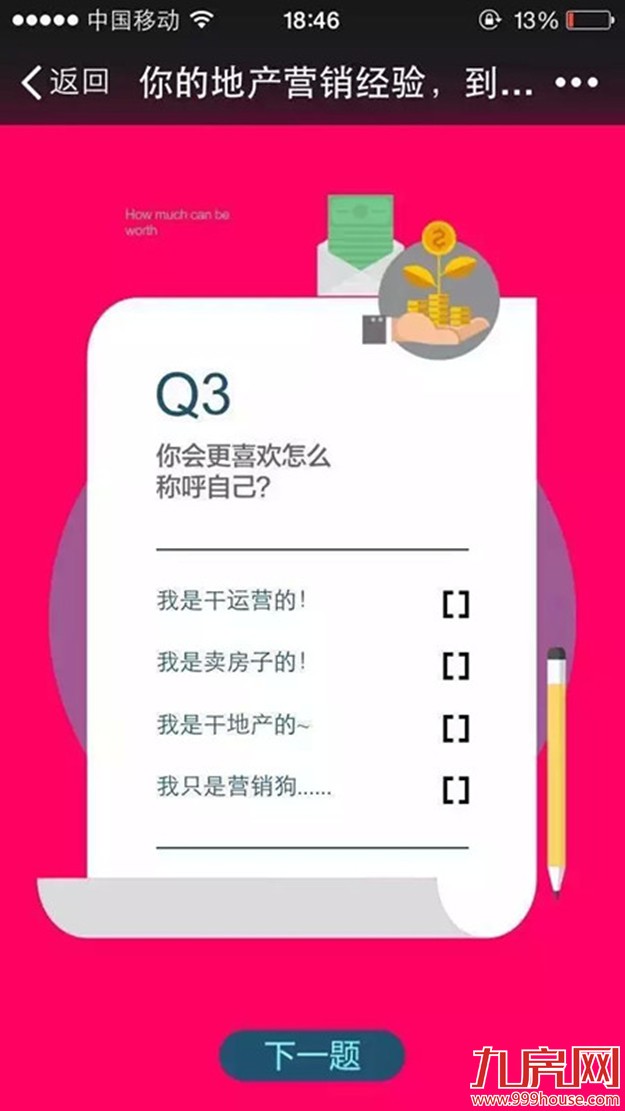Select the option 我是干运营的!

455,604
